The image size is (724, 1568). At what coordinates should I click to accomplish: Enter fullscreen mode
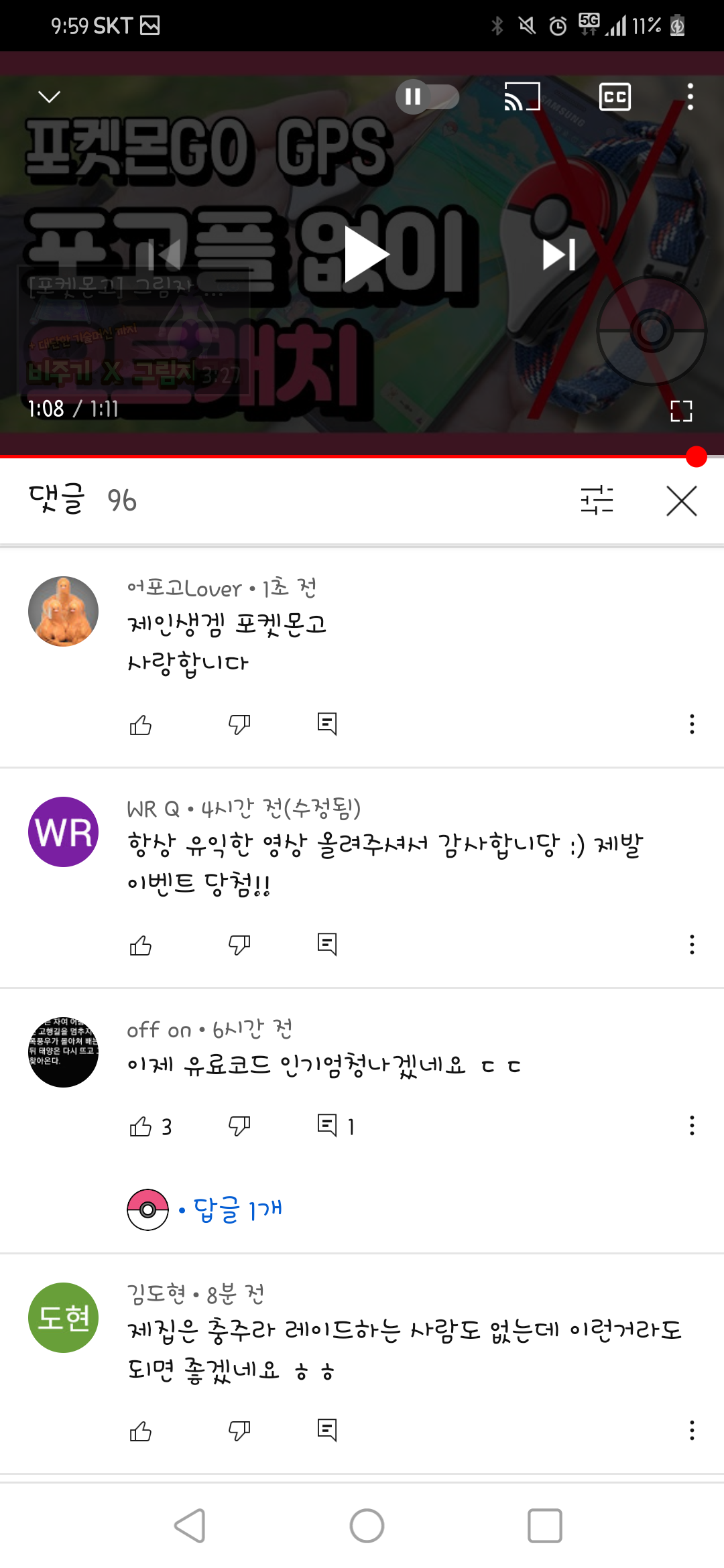click(x=681, y=411)
